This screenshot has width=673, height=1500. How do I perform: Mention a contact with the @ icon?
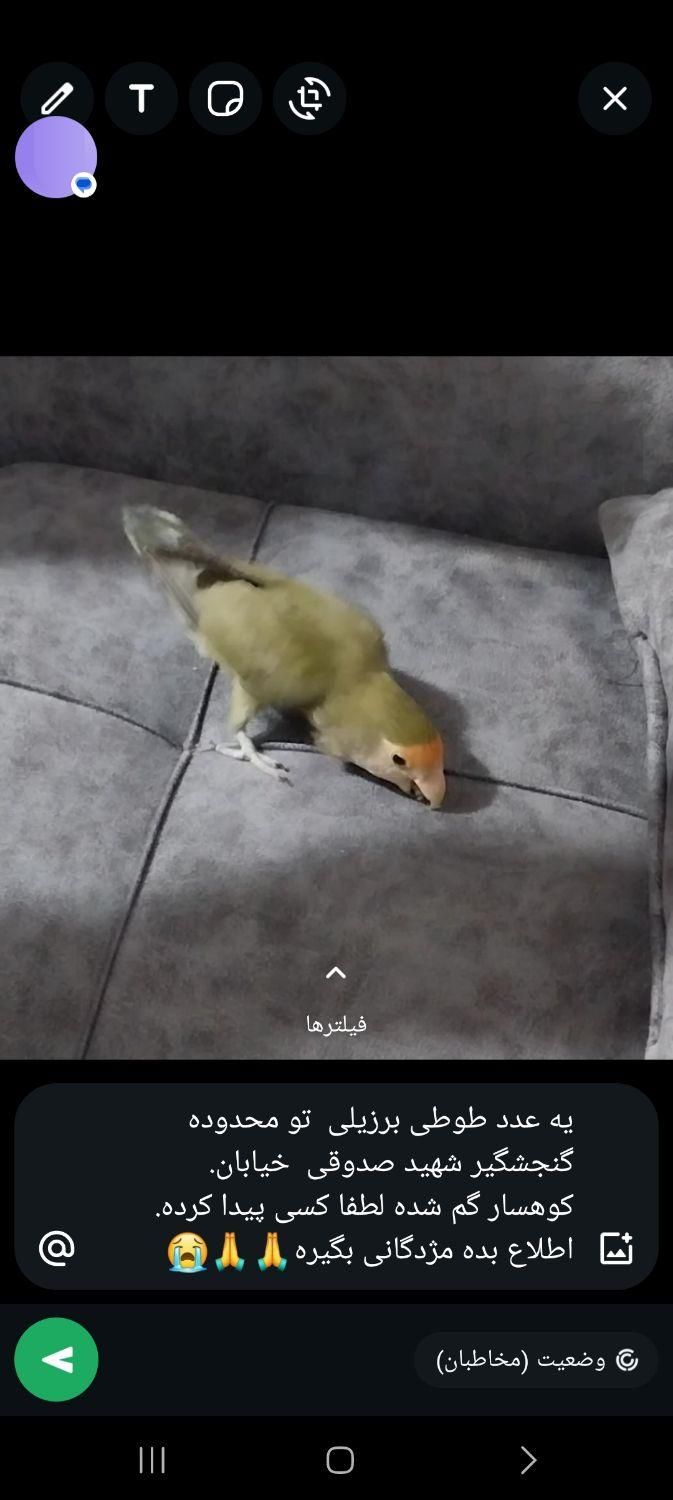[x=57, y=1248]
